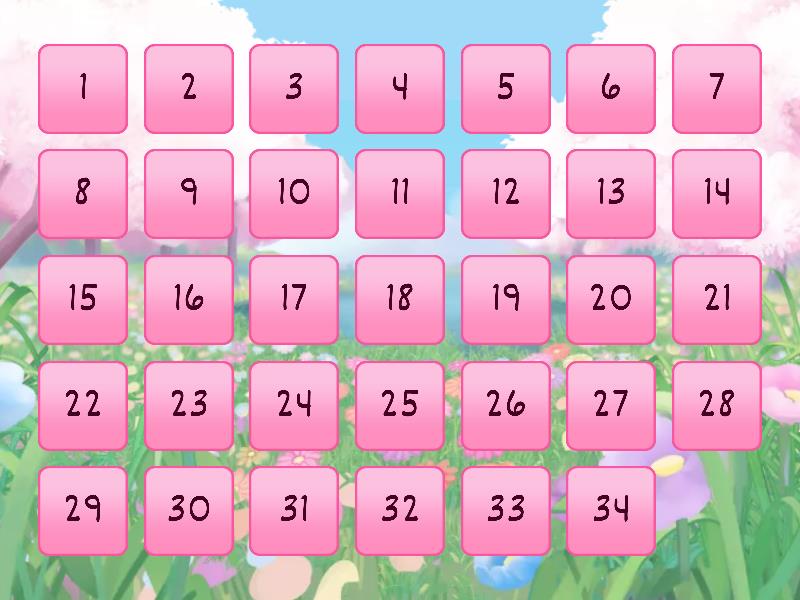Choose the box labeled 32
The image size is (800, 600).
400,511
